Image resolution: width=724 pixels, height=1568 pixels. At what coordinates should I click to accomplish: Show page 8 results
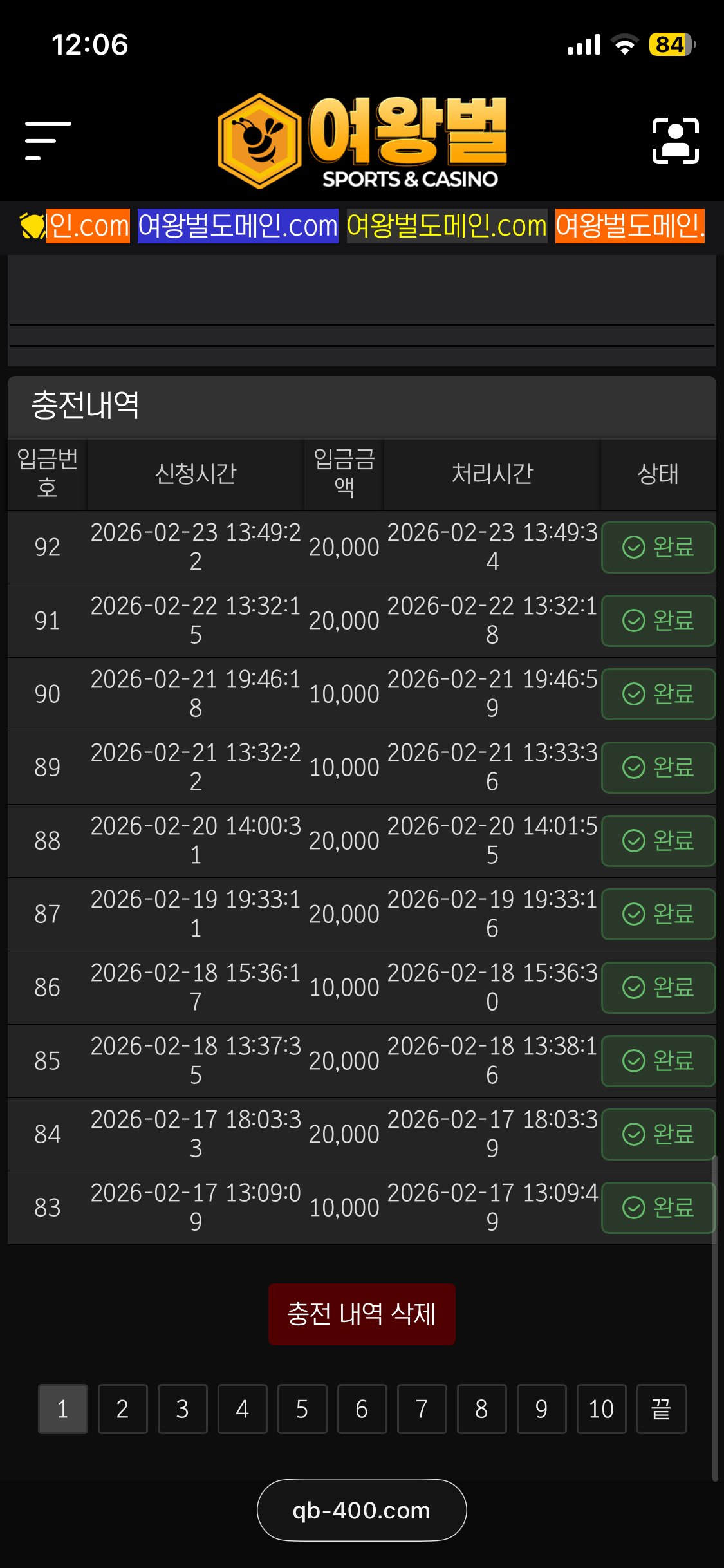coord(481,1409)
